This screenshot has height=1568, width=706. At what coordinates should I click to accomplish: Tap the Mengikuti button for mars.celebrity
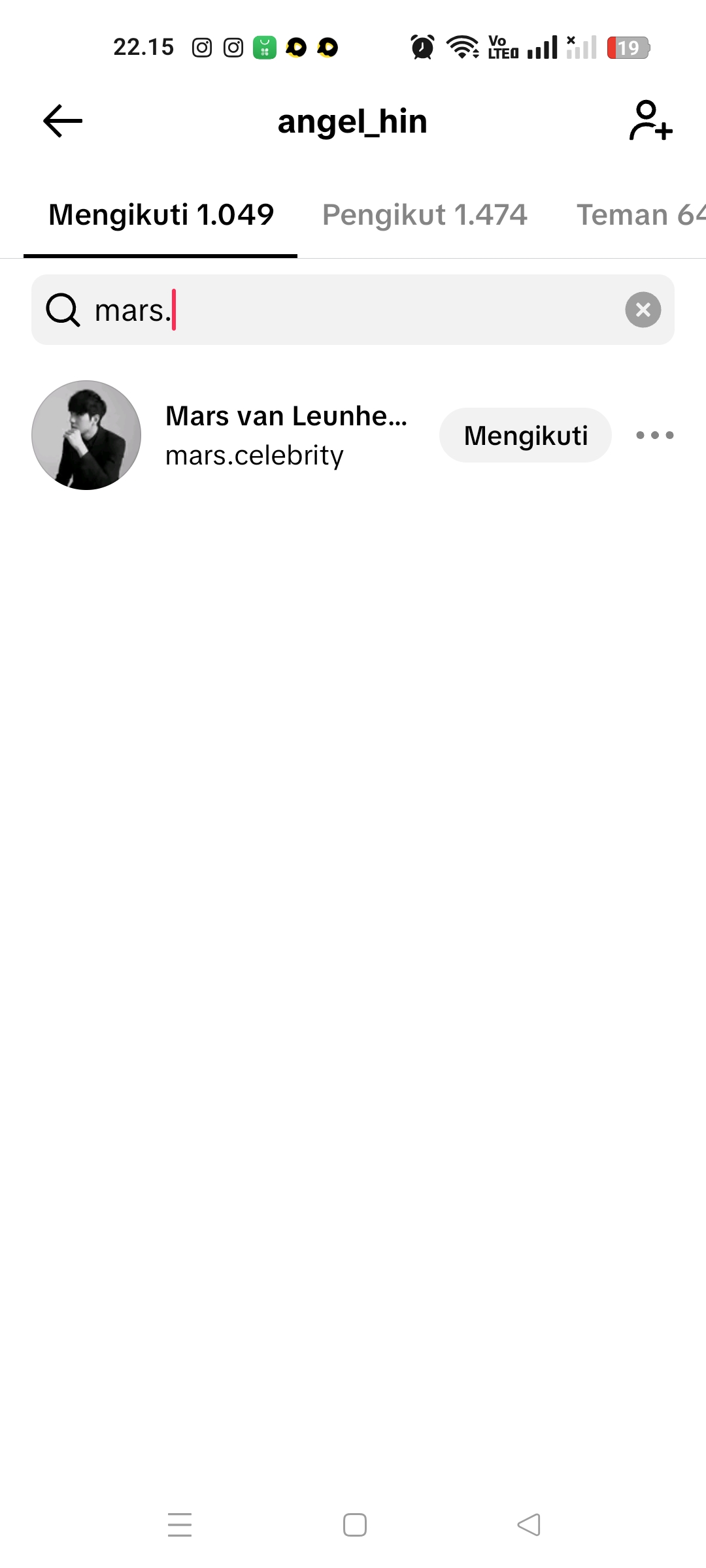[x=525, y=435]
